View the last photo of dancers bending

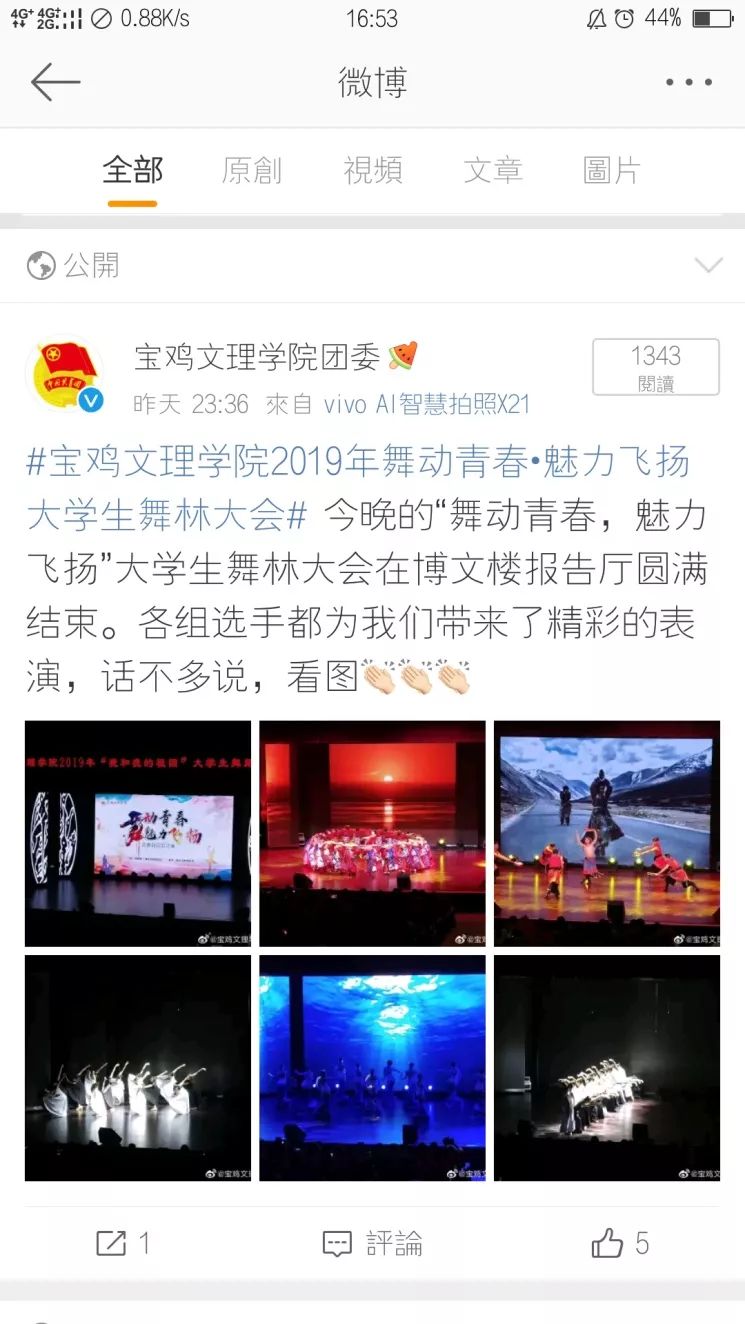606,1067
